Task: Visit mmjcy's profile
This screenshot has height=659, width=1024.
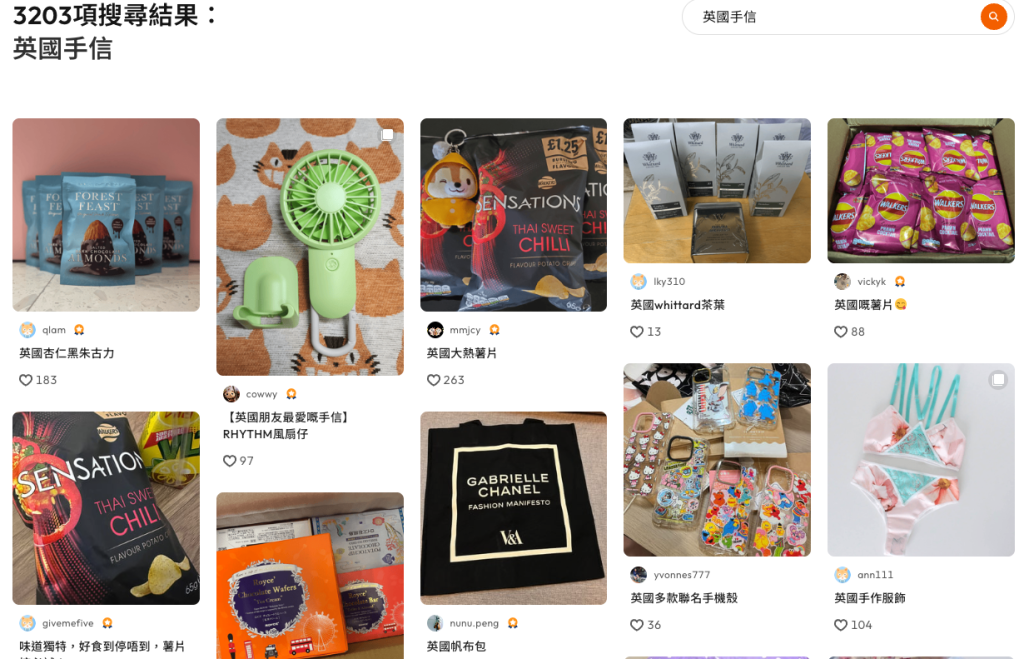Action: click(465, 330)
